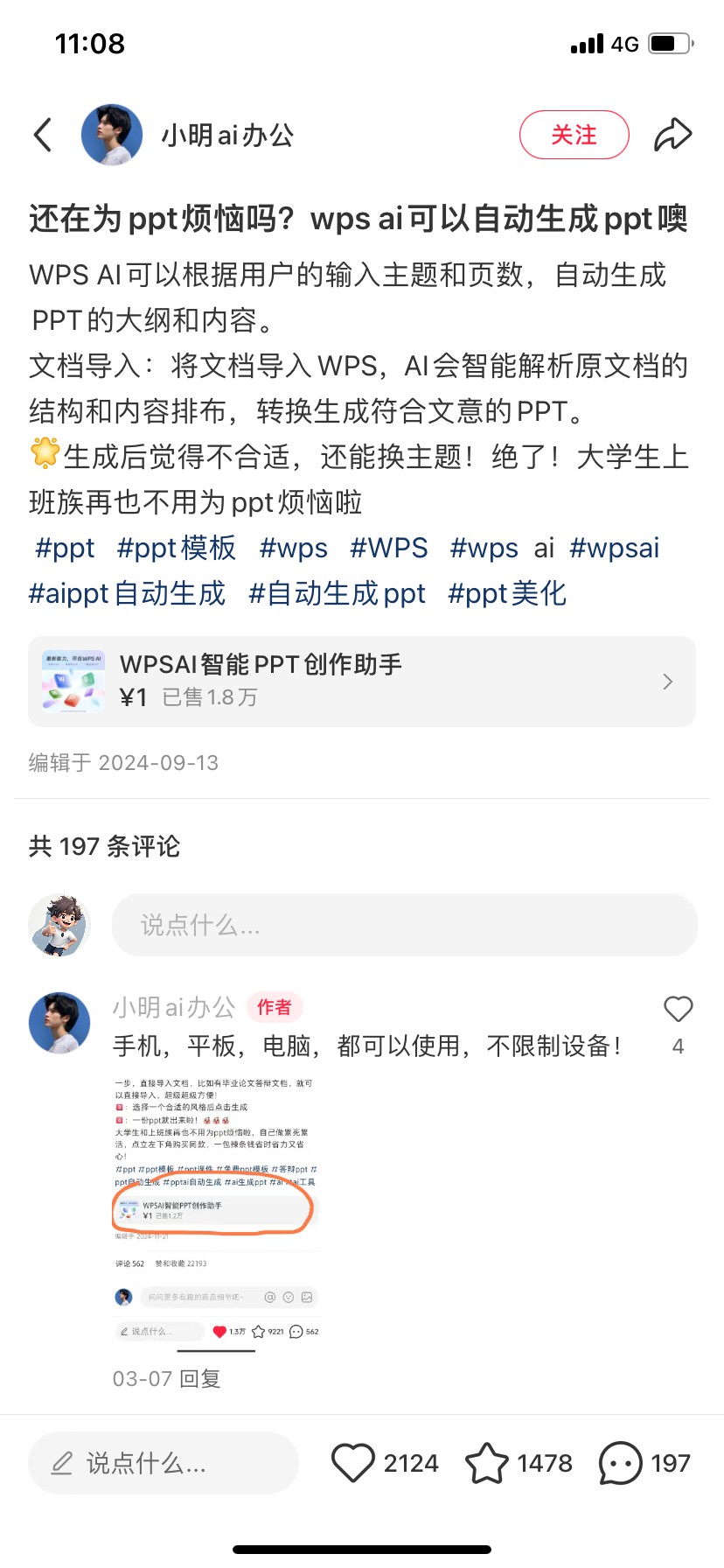Share this post
Viewport: 724px width, 1568px height.
[672, 135]
